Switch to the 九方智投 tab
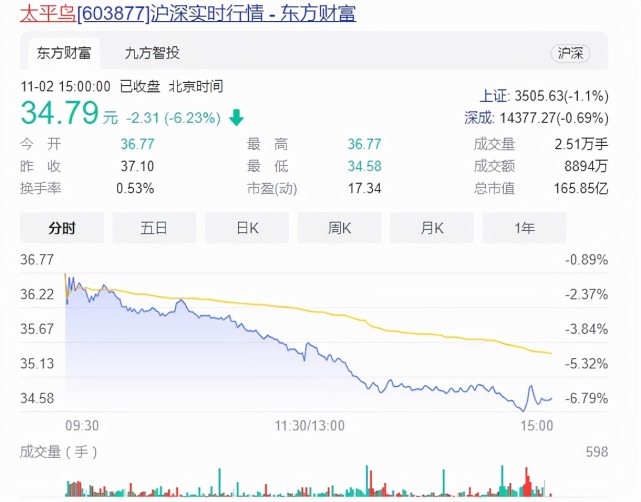The height and width of the screenshot is (502, 641). pyautogui.click(x=152, y=52)
